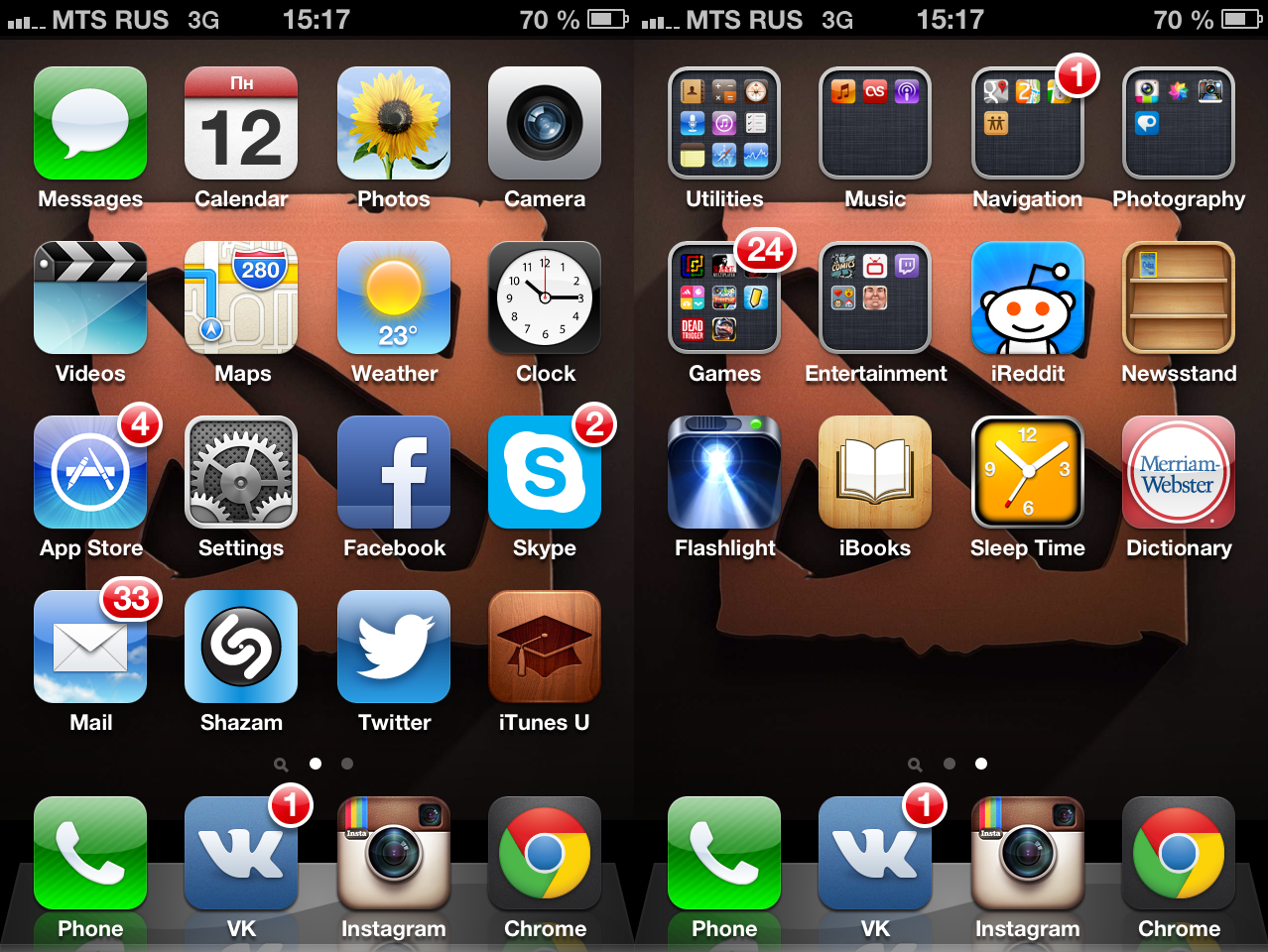1268x952 pixels.
Task: Open the Games folder
Action: point(724,298)
